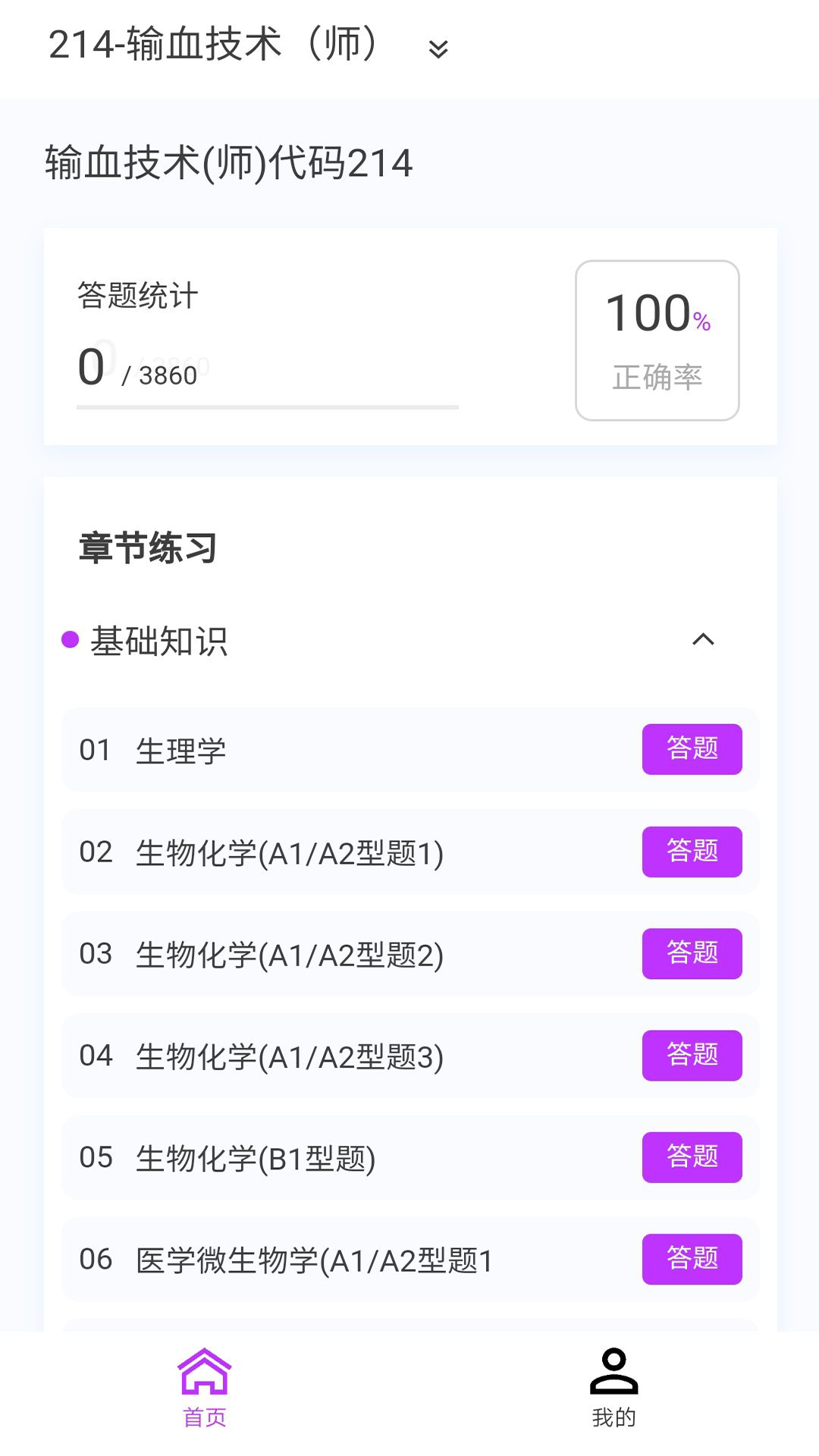Click the 100% 正确率 card
The width and height of the screenshot is (819, 1456).
[656, 339]
